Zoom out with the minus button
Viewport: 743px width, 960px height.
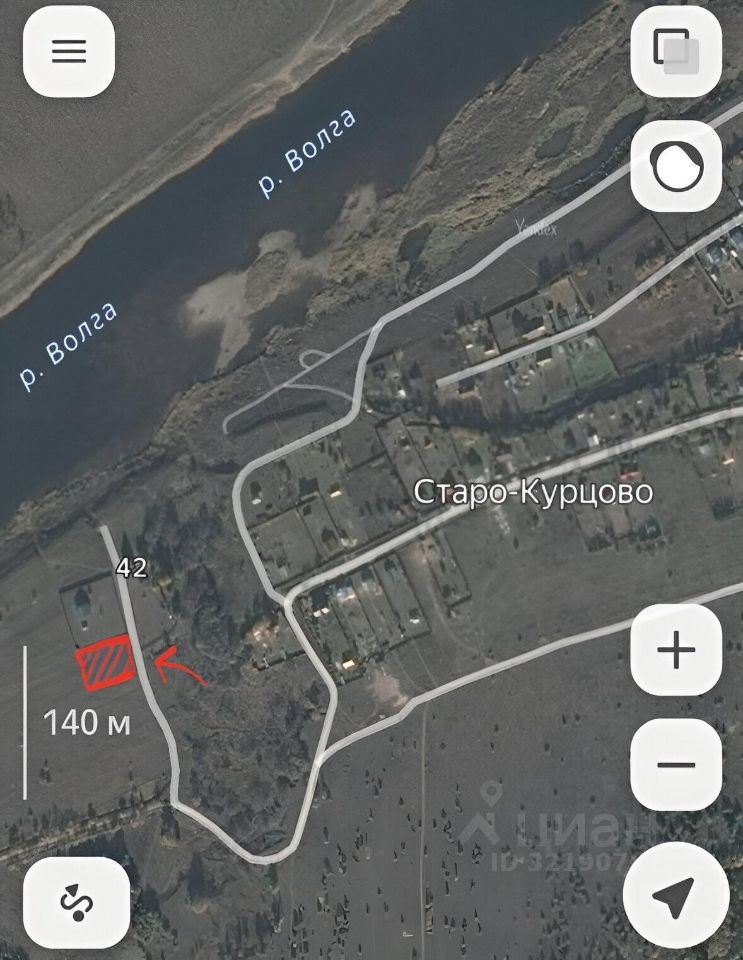[677, 765]
